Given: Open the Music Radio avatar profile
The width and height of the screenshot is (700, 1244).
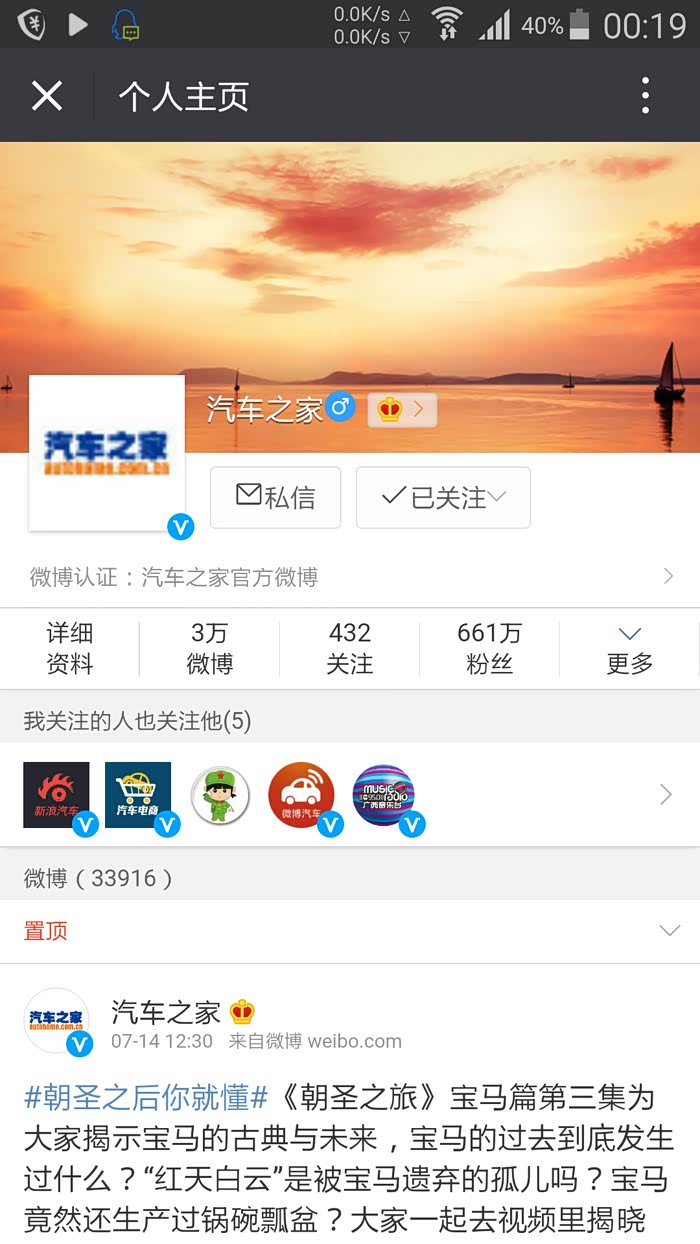Looking at the screenshot, I should (384, 795).
